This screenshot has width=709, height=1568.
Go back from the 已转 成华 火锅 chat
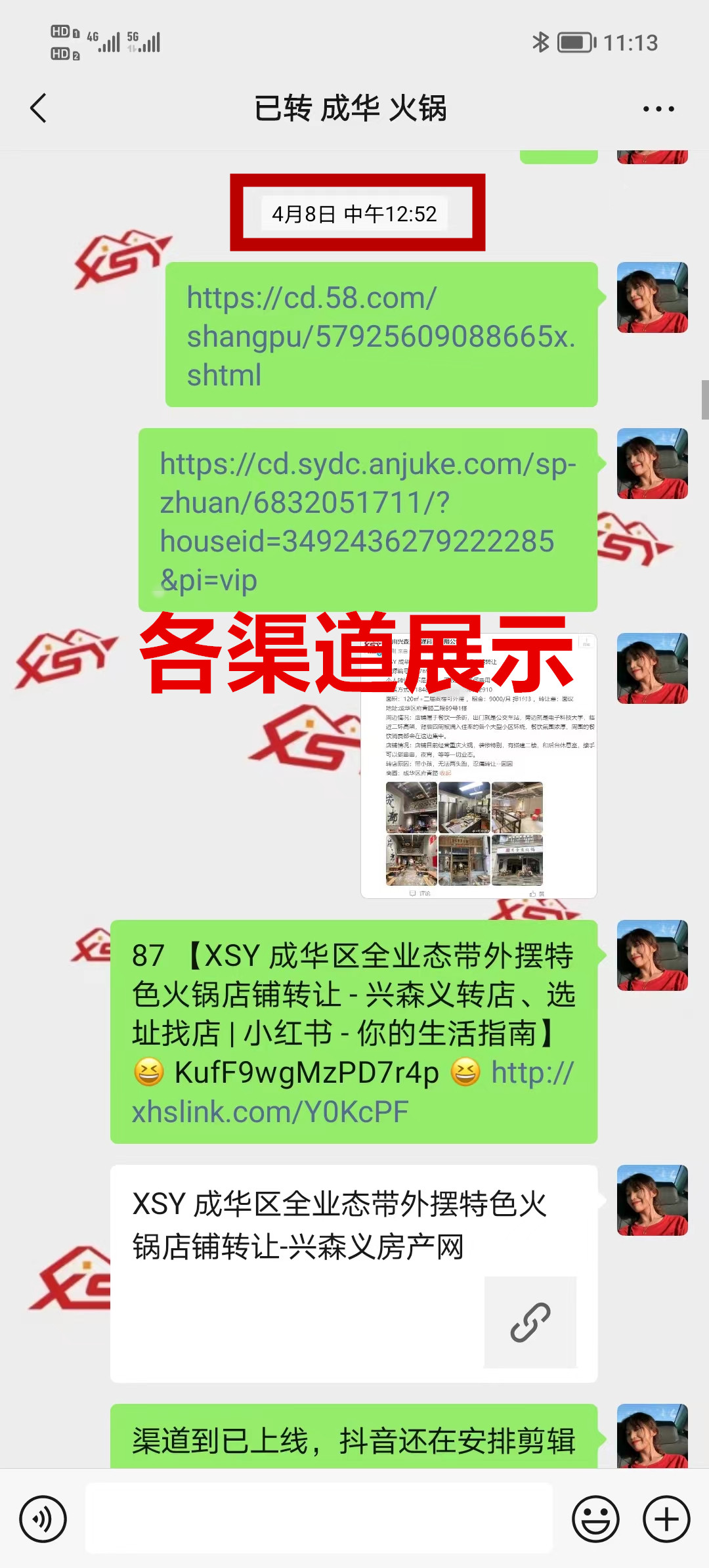[39, 108]
